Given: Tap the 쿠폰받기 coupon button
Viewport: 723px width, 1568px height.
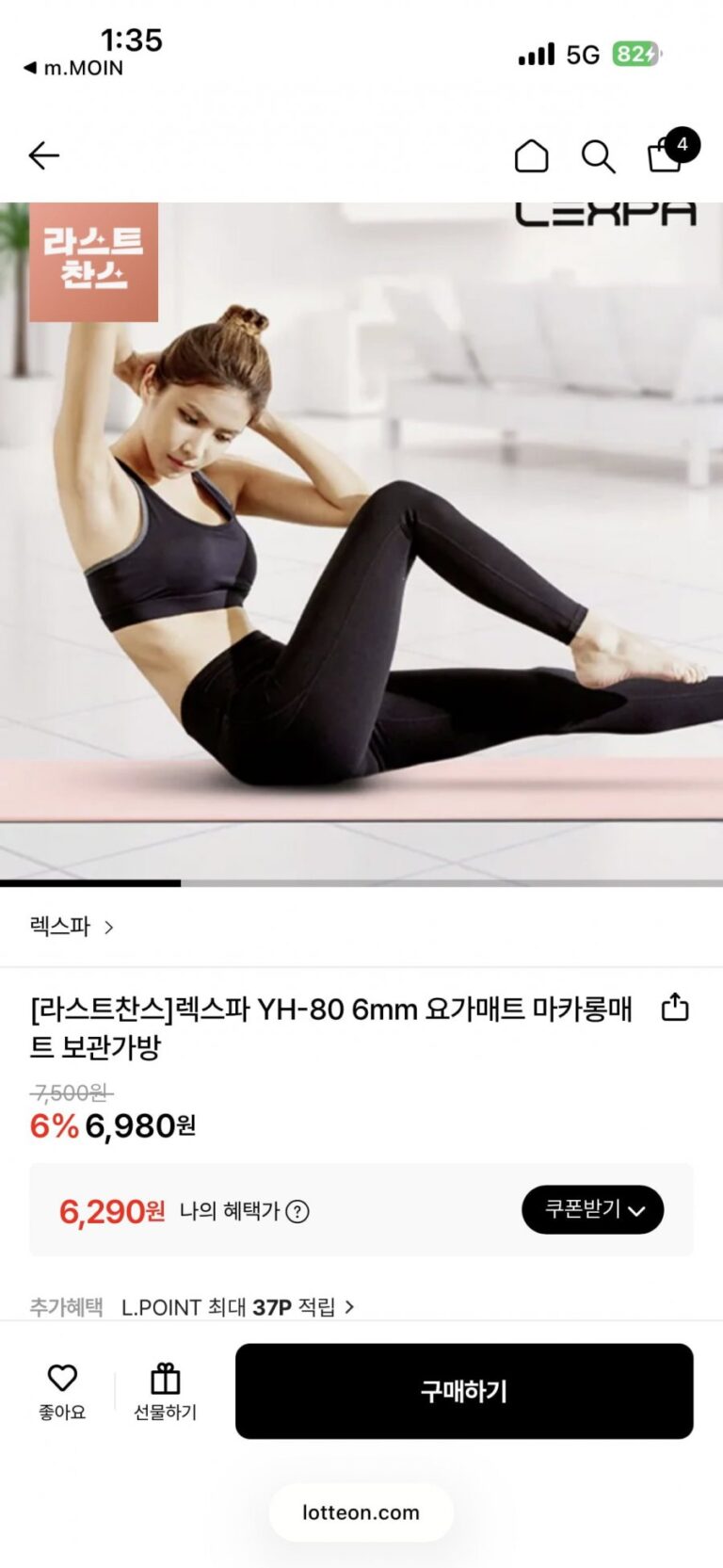Looking at the screenshot, I should 593,1210.
